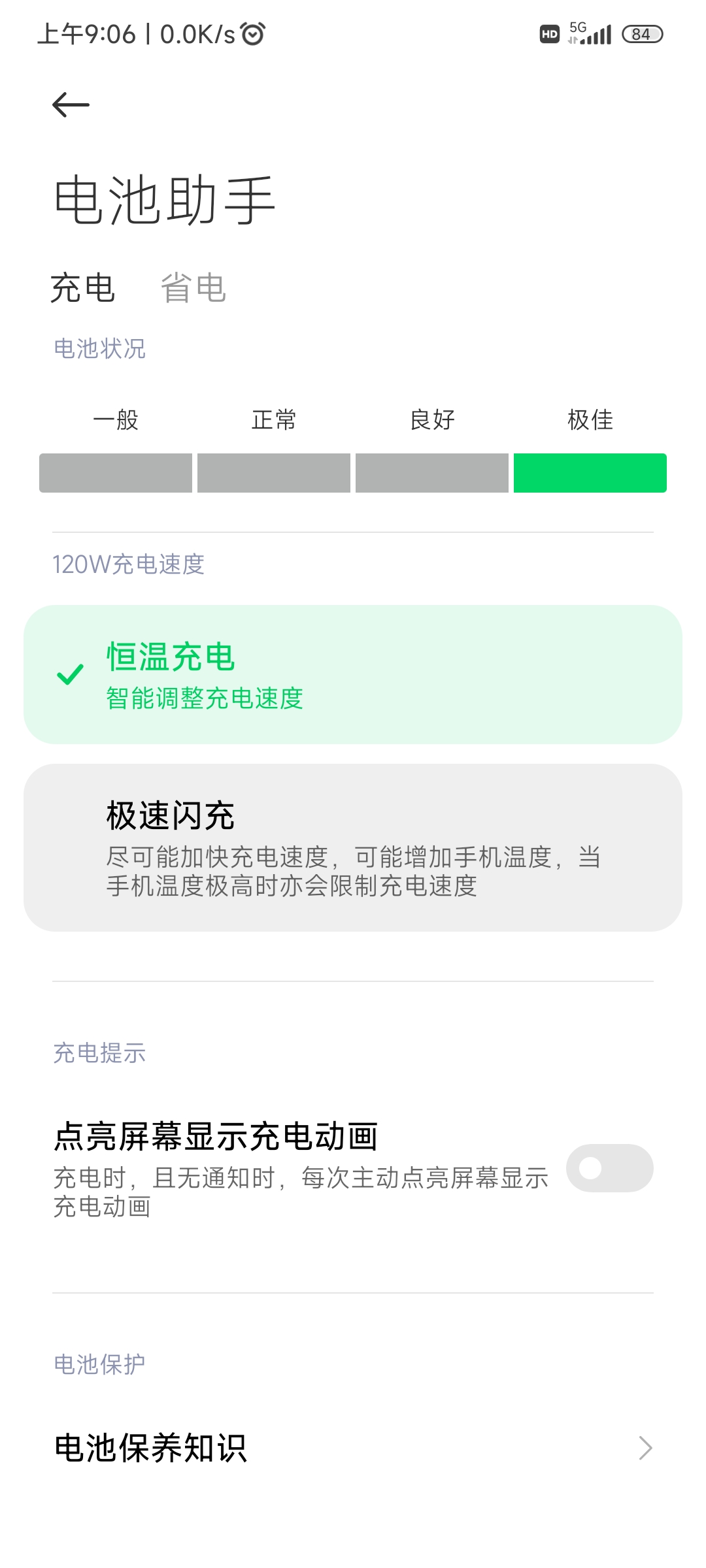The image size is (706, 1568).
Task: Select the 充电 tab
Action: point(83,288)
